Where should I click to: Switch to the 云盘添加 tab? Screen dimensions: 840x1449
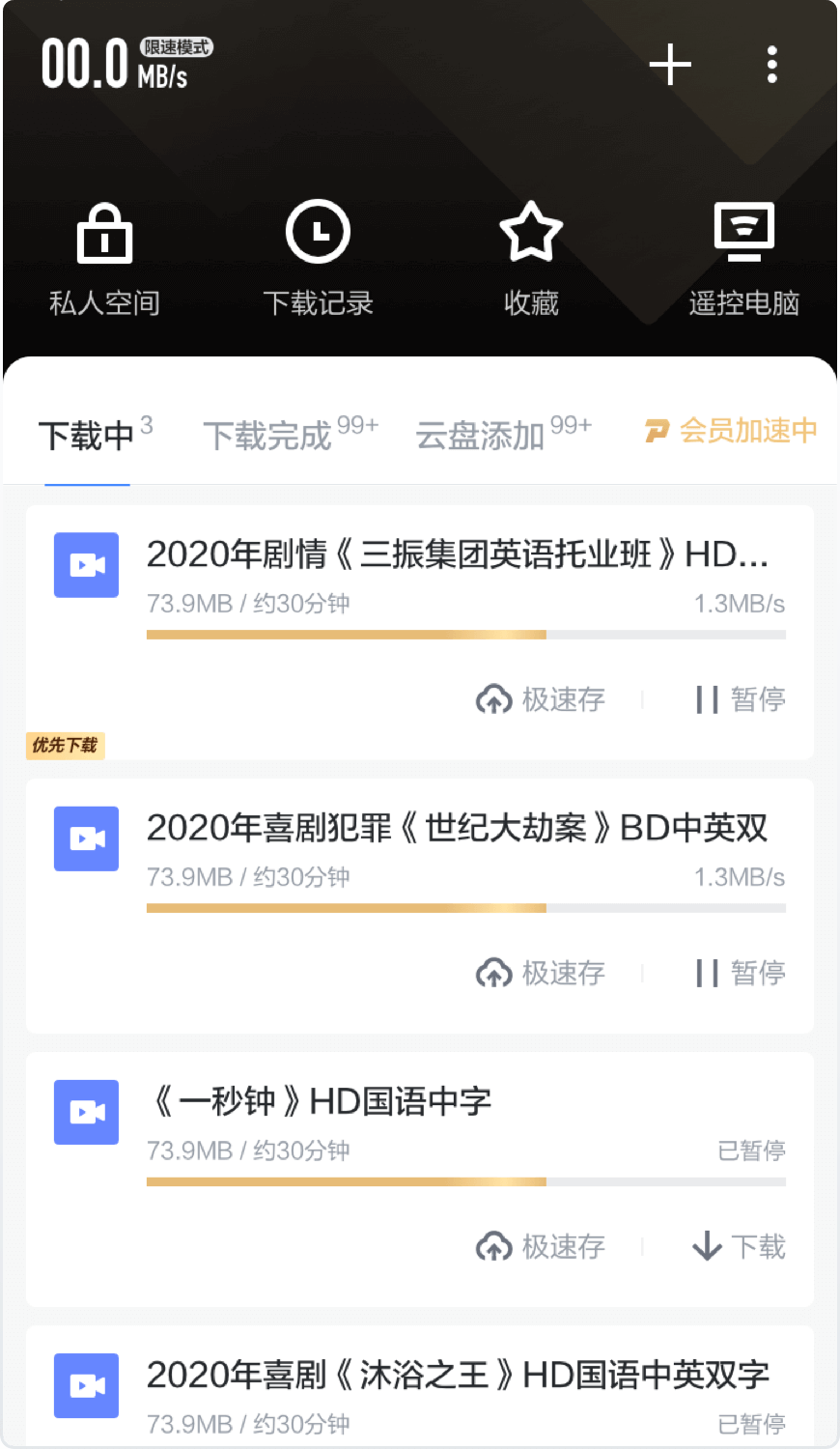(503, 434)
